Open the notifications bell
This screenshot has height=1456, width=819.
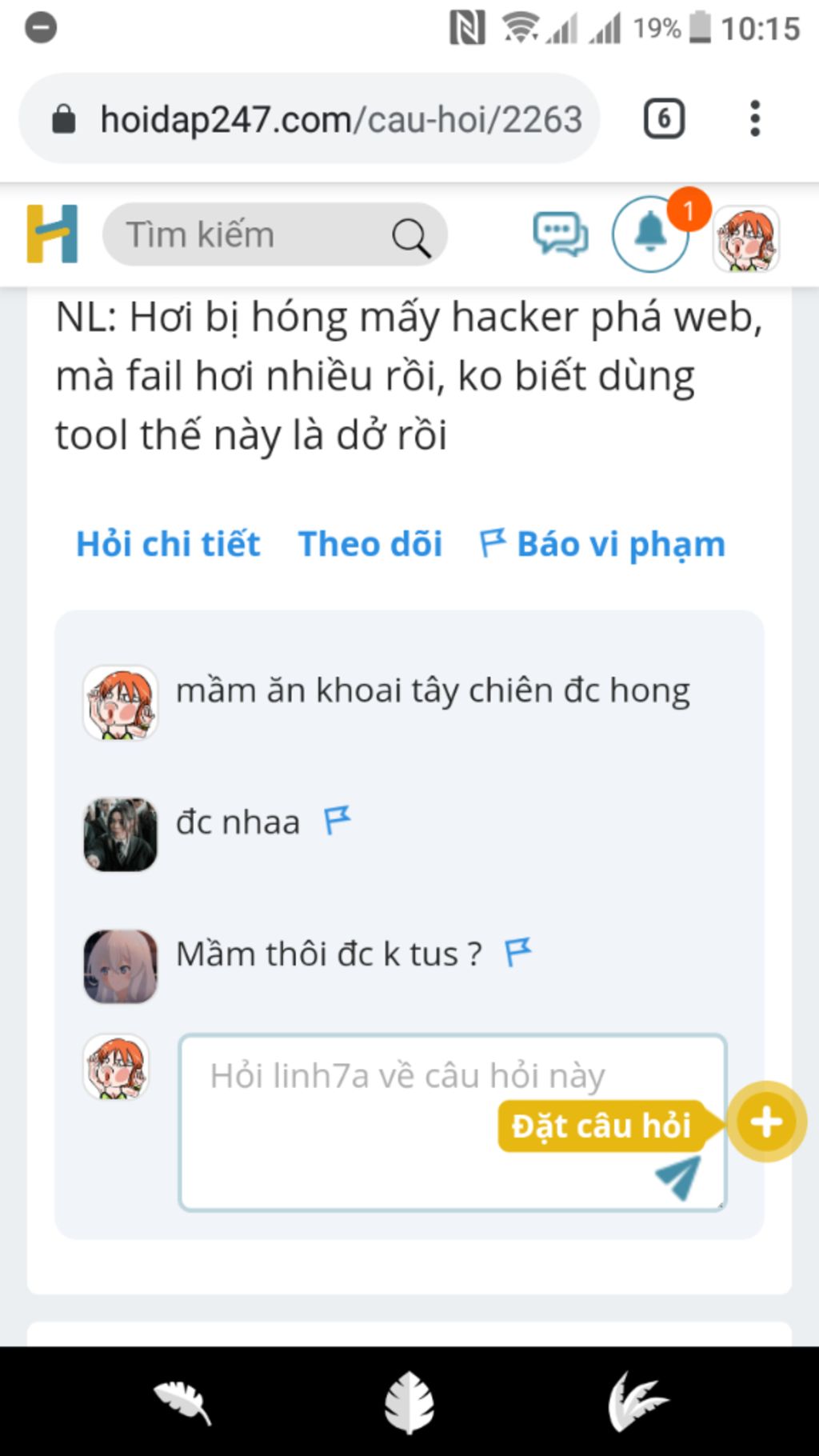click(x=650, y=234)
